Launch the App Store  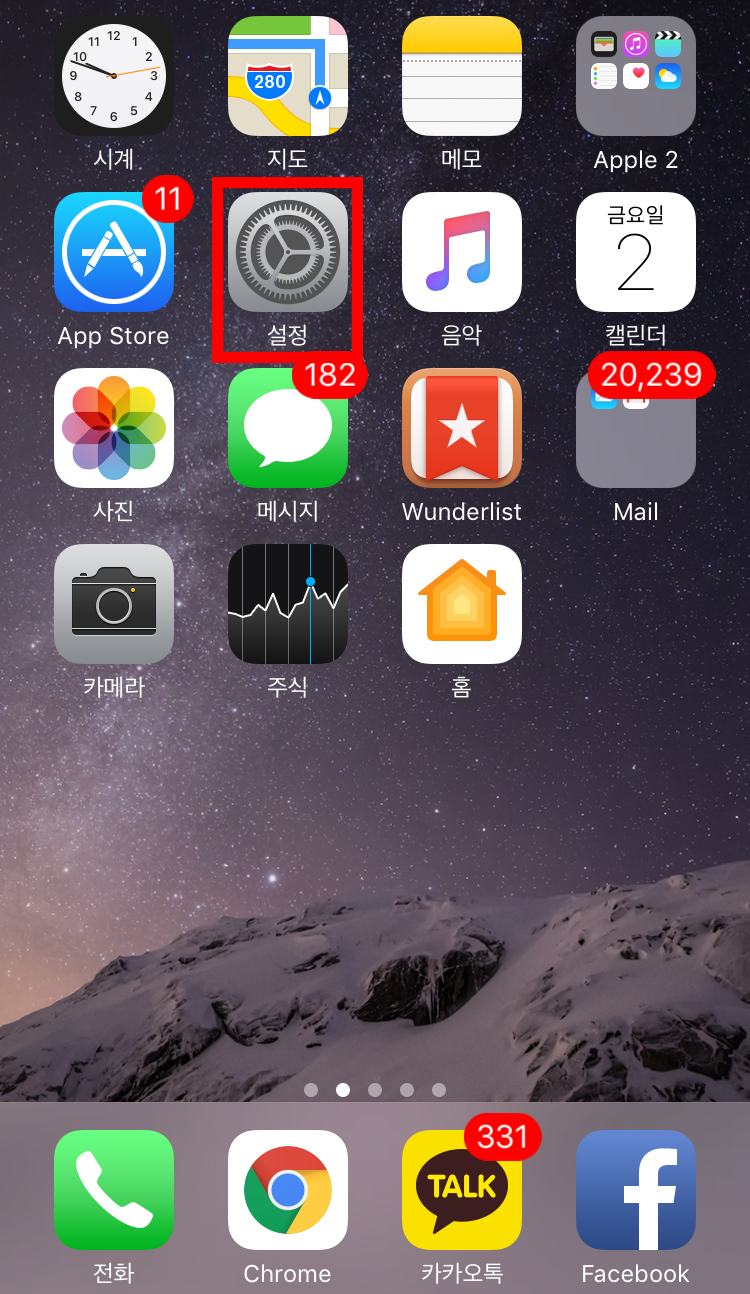114,252
